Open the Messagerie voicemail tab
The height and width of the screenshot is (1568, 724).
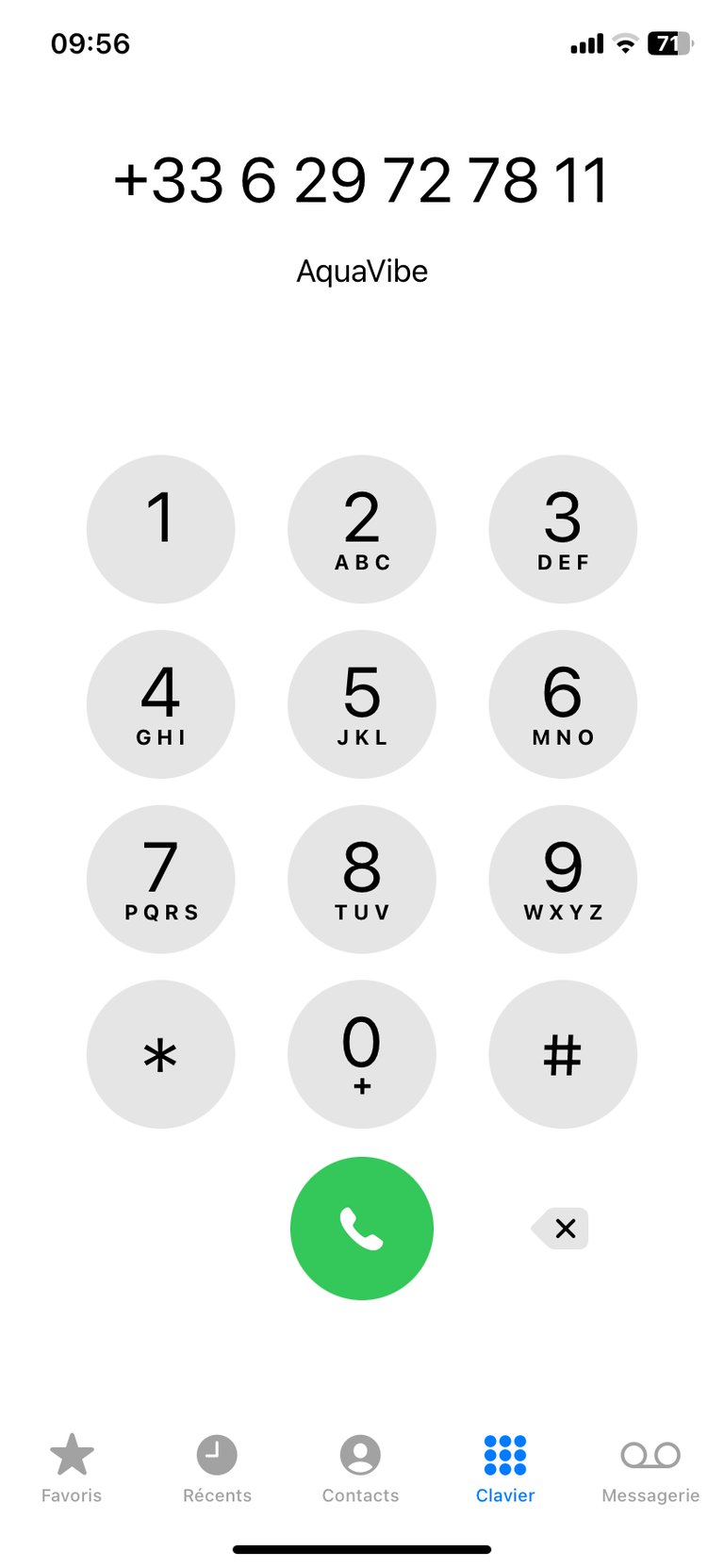650,1467
